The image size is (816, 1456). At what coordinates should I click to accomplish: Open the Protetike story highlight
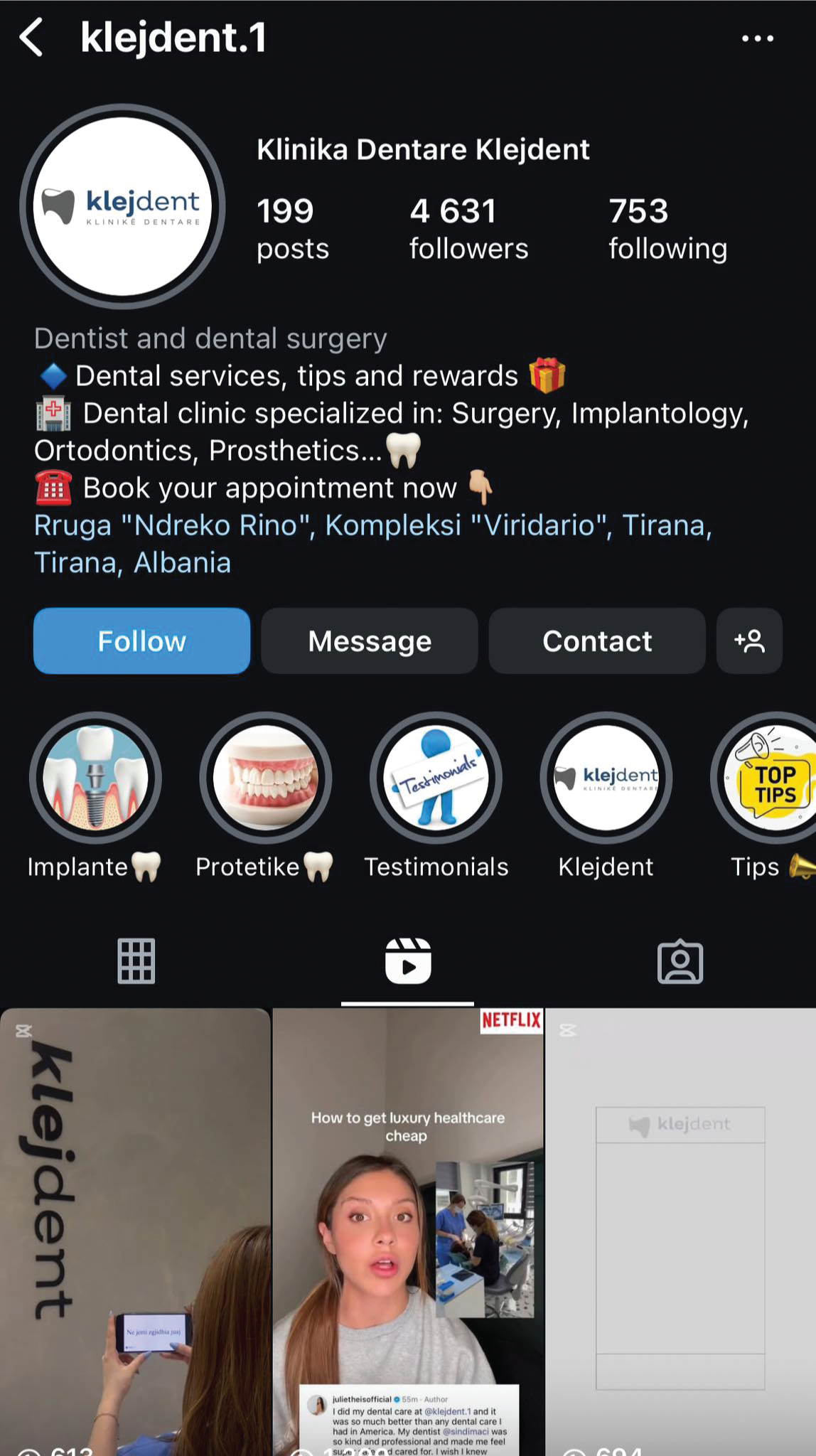pyautogui.click(x=265, y=778)
